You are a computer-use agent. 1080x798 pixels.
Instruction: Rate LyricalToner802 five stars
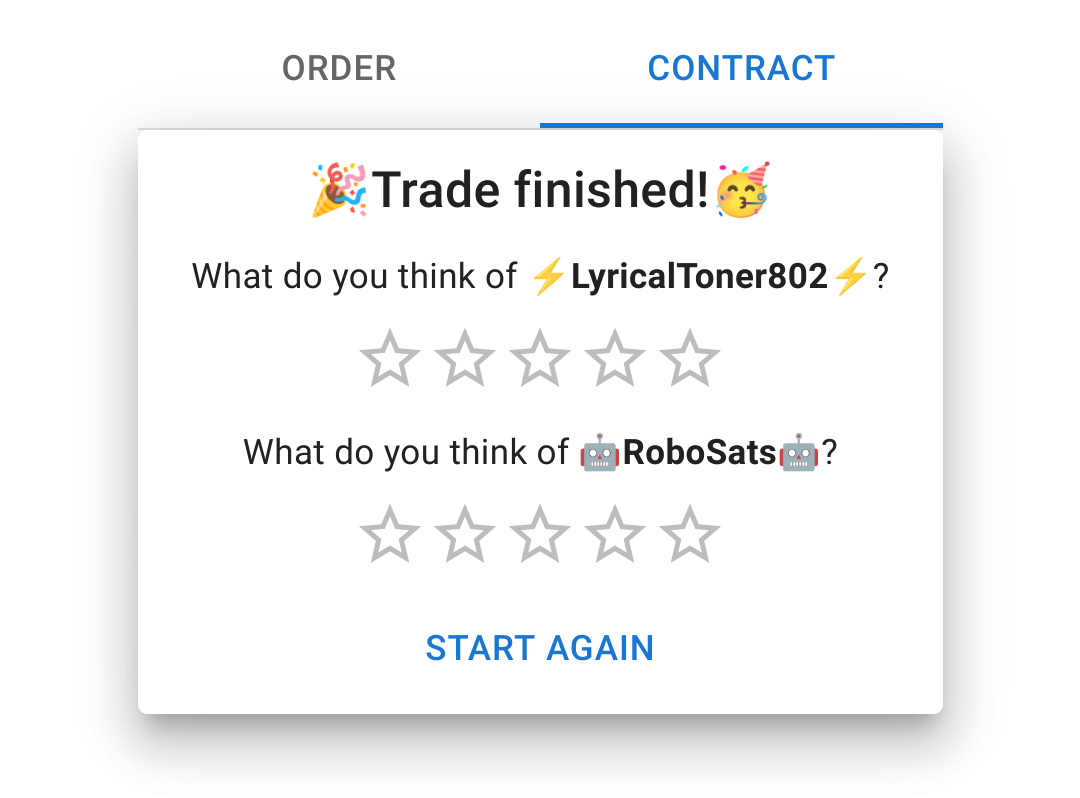[690, 360]
